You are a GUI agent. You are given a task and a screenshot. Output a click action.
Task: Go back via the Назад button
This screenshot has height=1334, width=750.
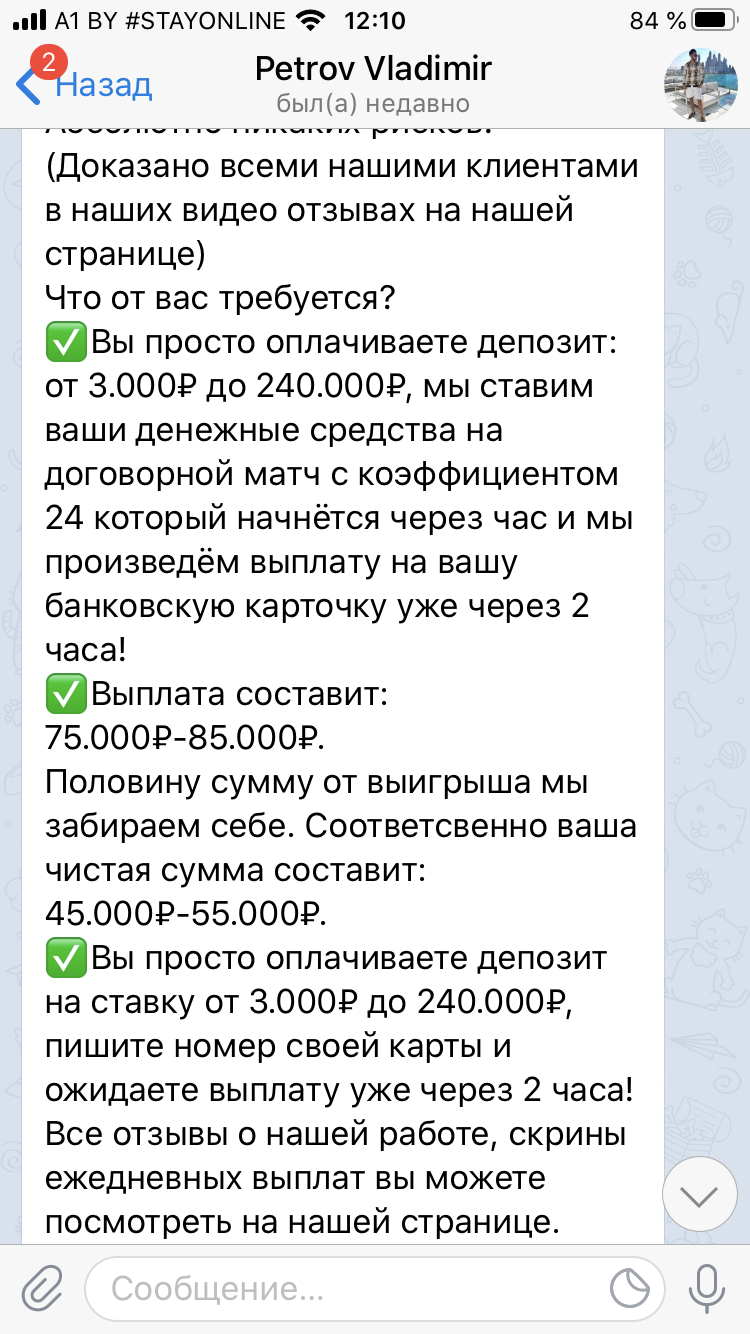click(x=85, y=84)
